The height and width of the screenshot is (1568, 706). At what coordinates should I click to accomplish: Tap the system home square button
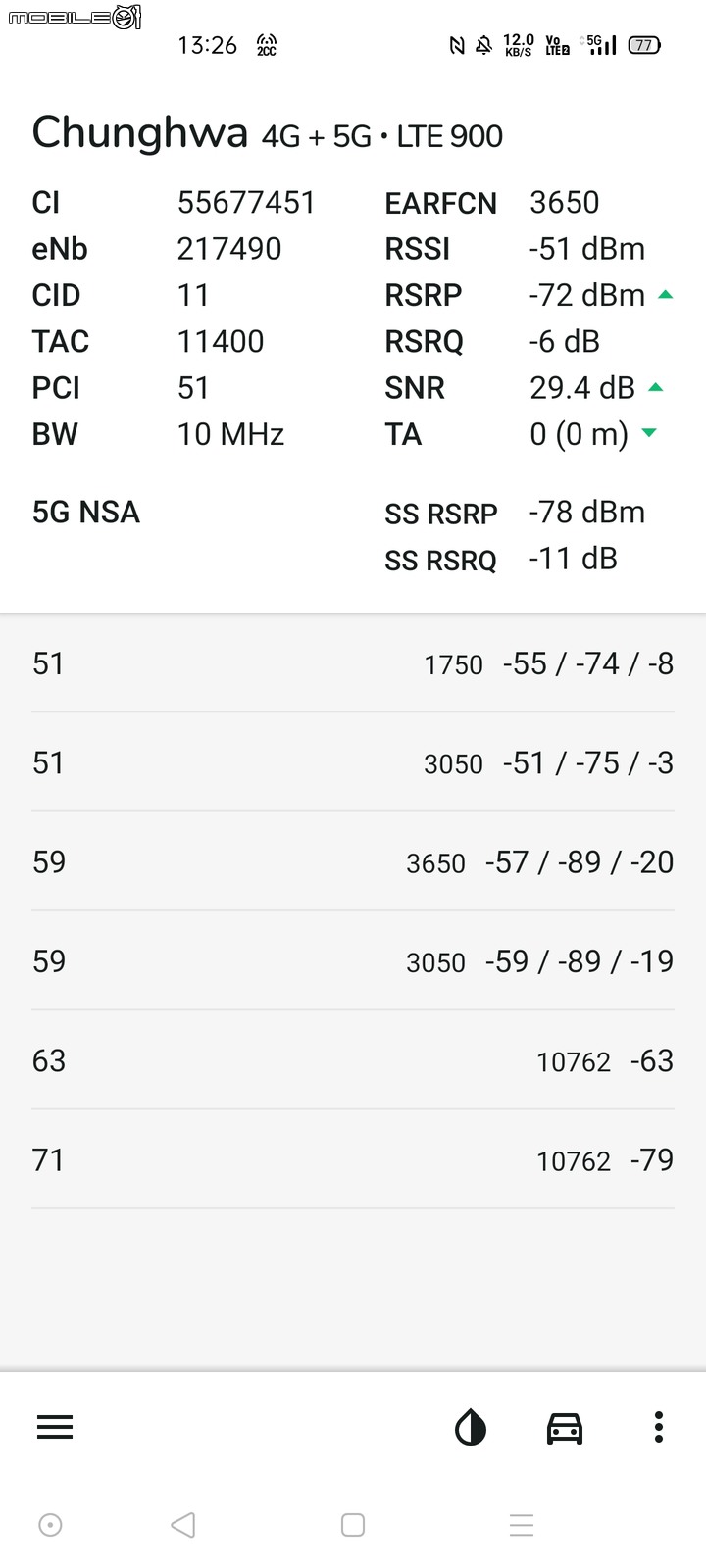353,1525
